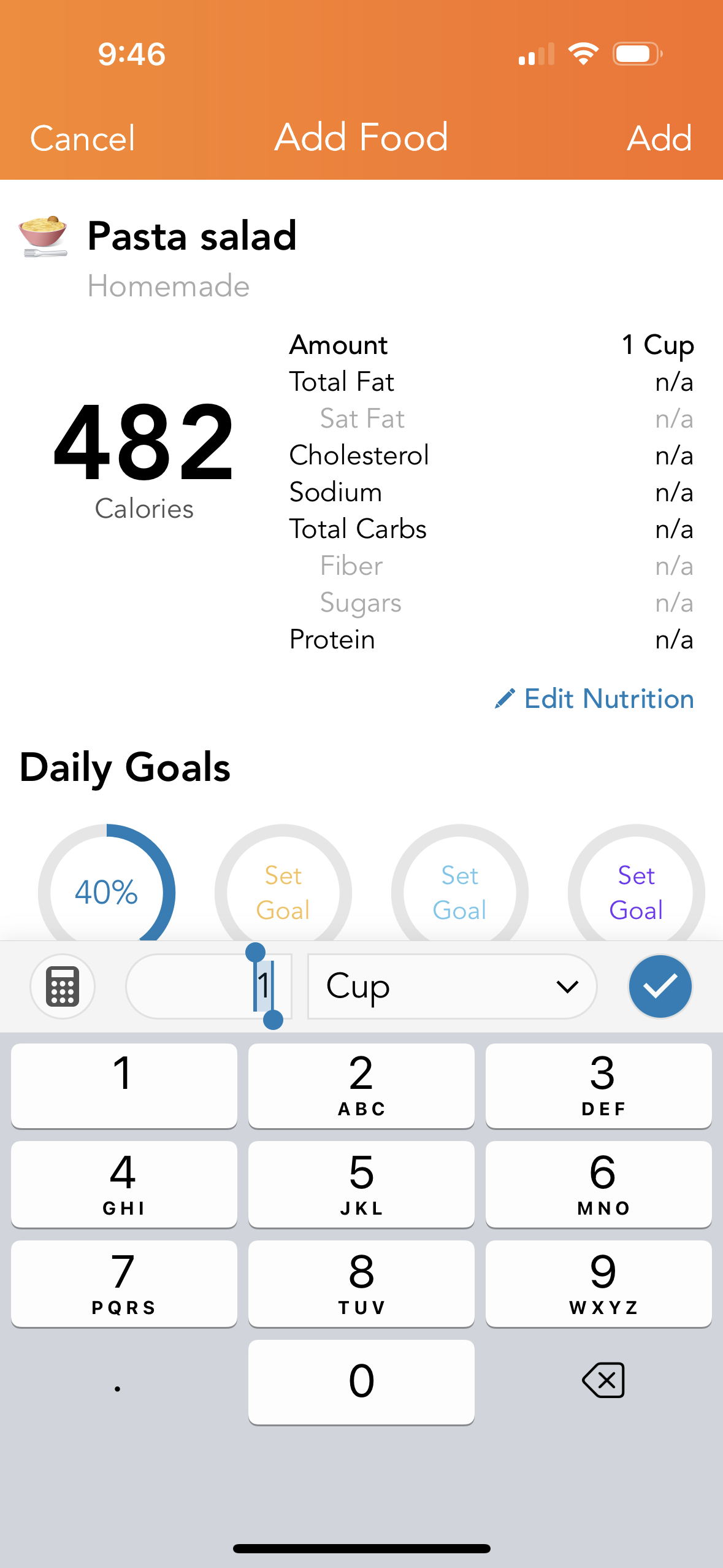Expand the Cup unit dropdown
Viewport: 723px width, 1568px height.
point(452,986)
